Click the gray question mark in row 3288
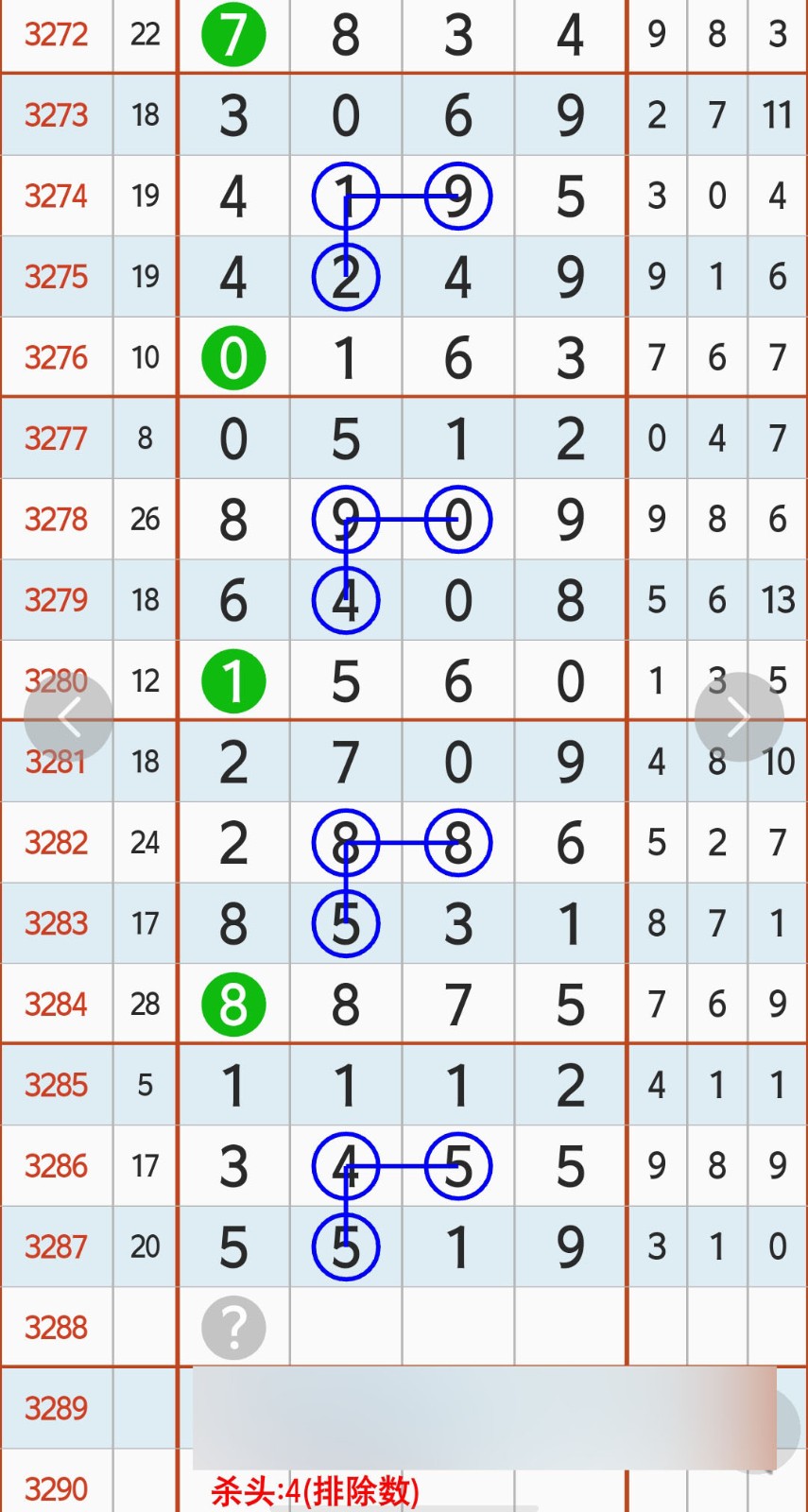The height and width of the screenshot is (1512, 808). click(x=234, y=1328)
